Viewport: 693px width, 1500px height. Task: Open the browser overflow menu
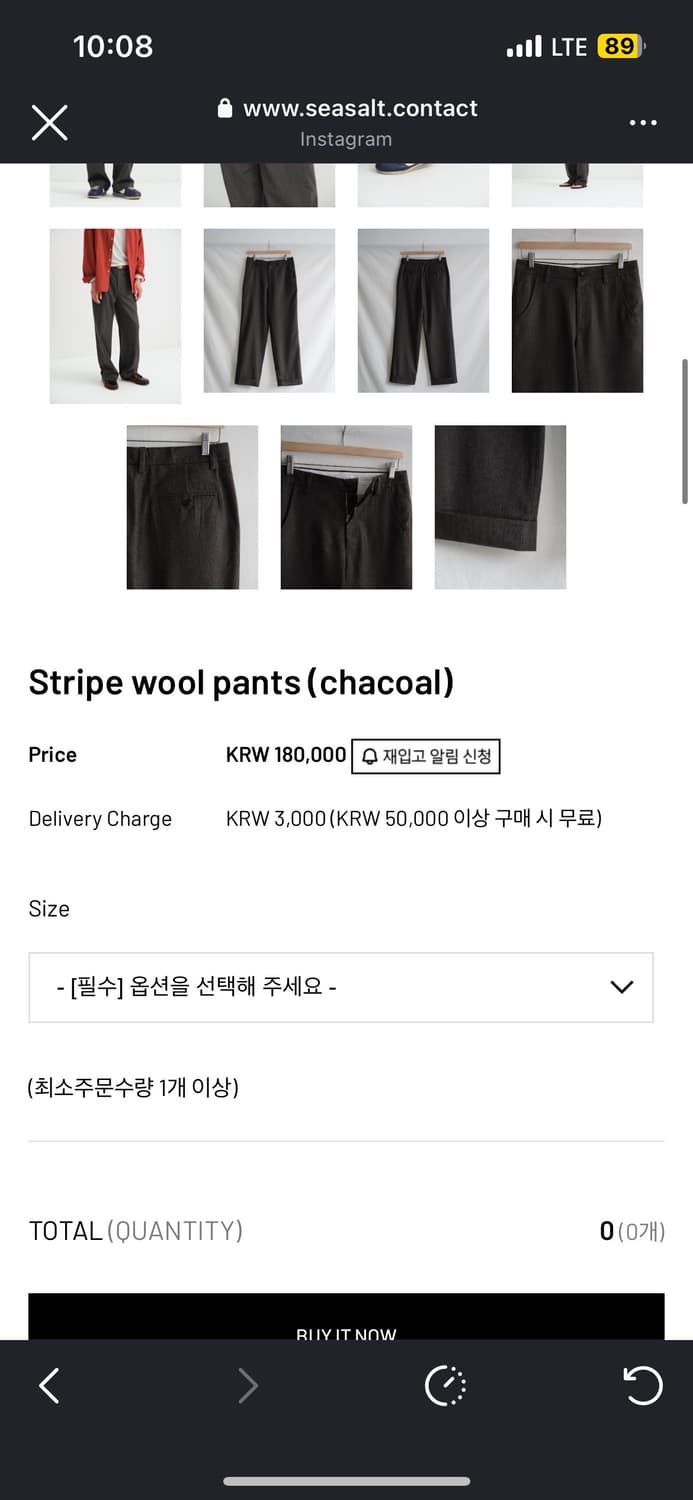[x=643, y=123]
